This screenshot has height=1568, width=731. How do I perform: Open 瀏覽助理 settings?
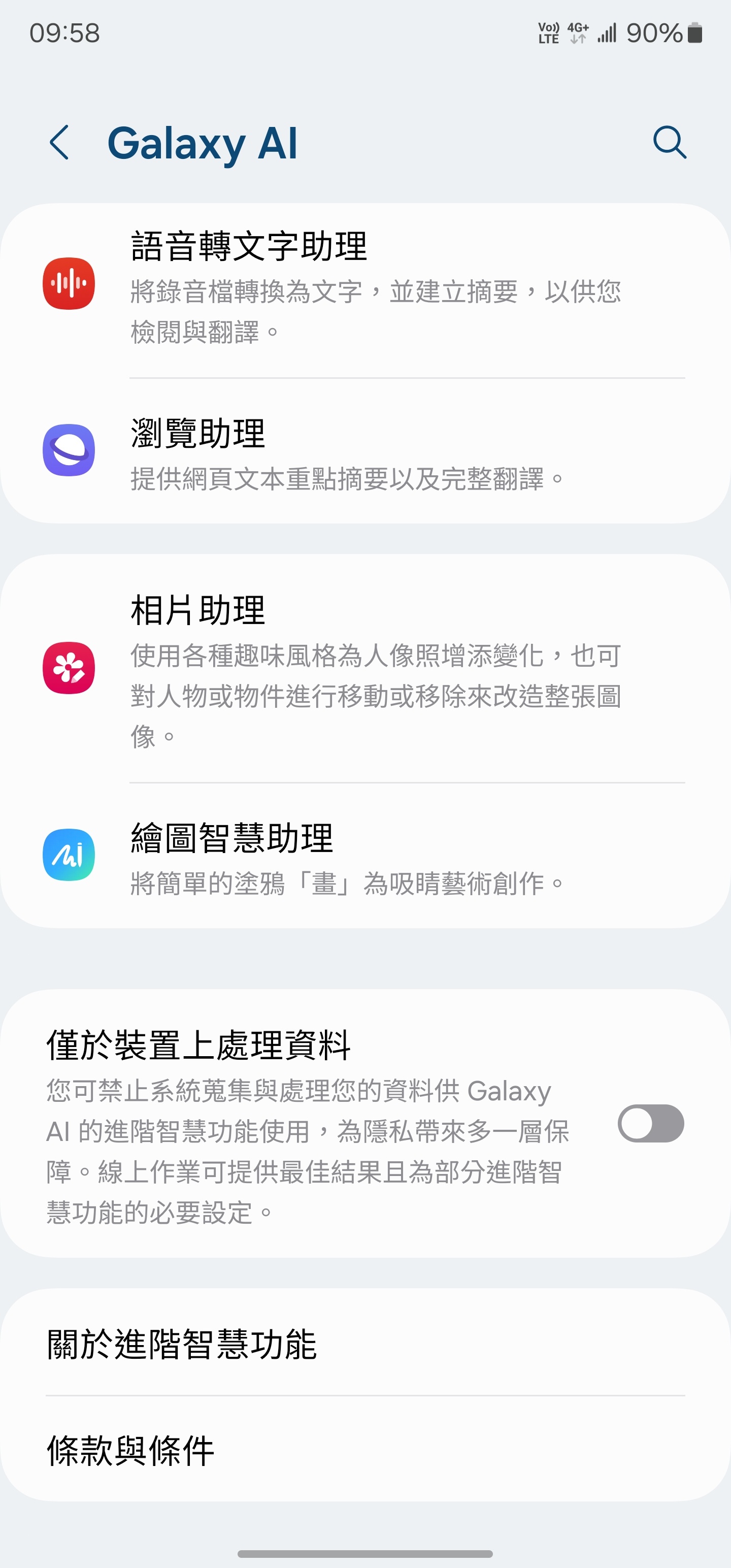tap(365, 451)
